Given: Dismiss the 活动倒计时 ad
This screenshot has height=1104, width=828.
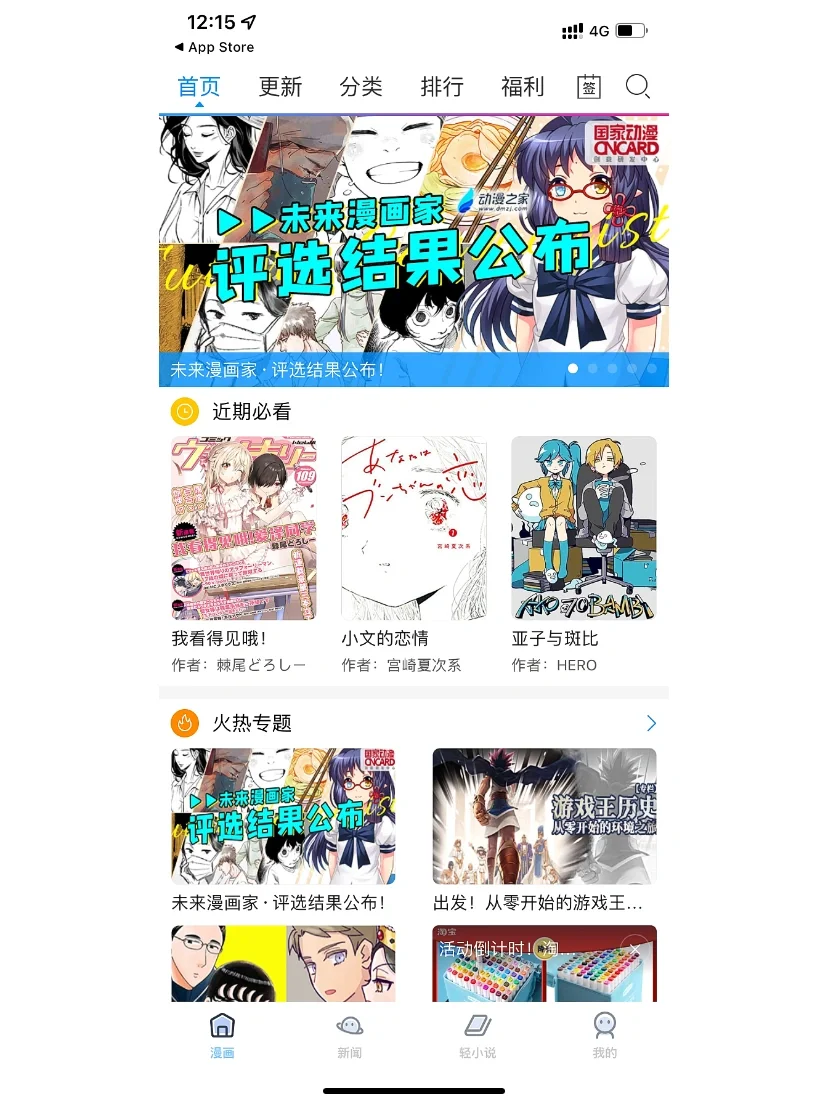Looking at the screenshot, I should coord(634,946).
